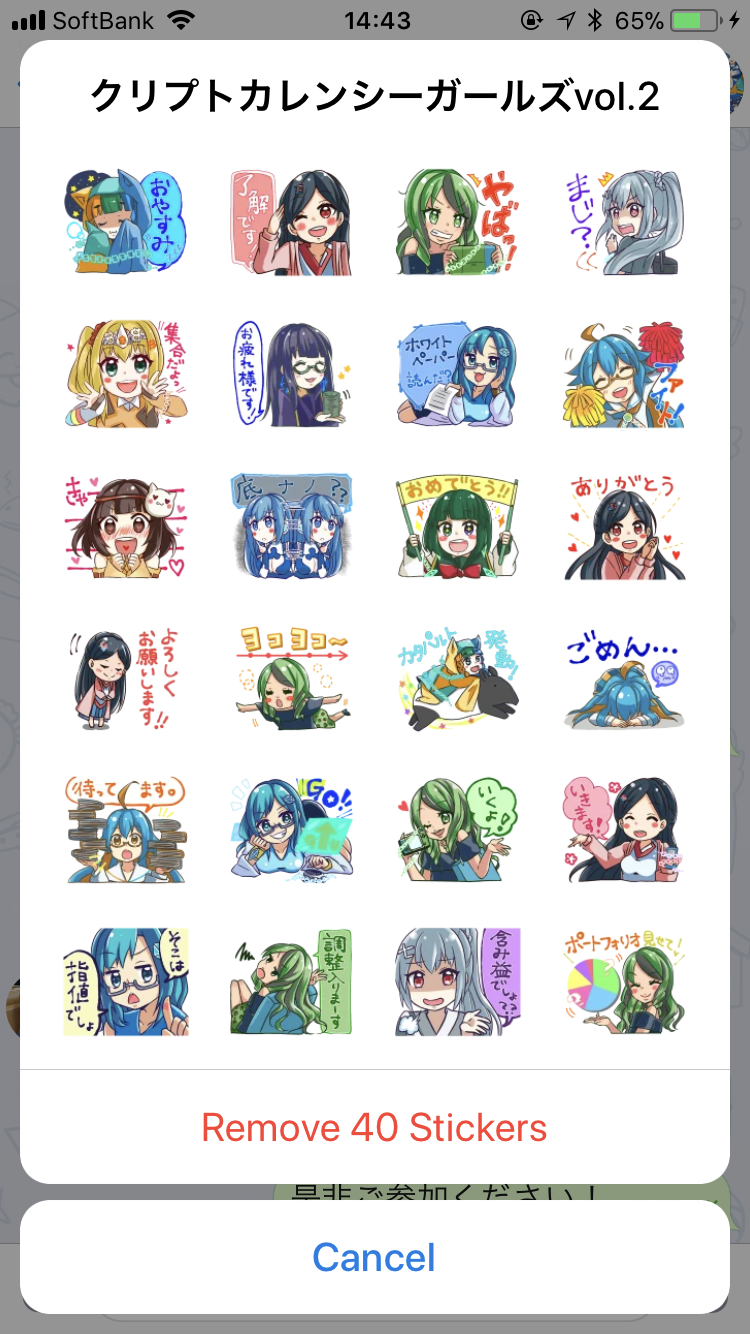This screenshot has width=750, height=1334.
Task: Select the 待ってます sticker
Action: 126,830
